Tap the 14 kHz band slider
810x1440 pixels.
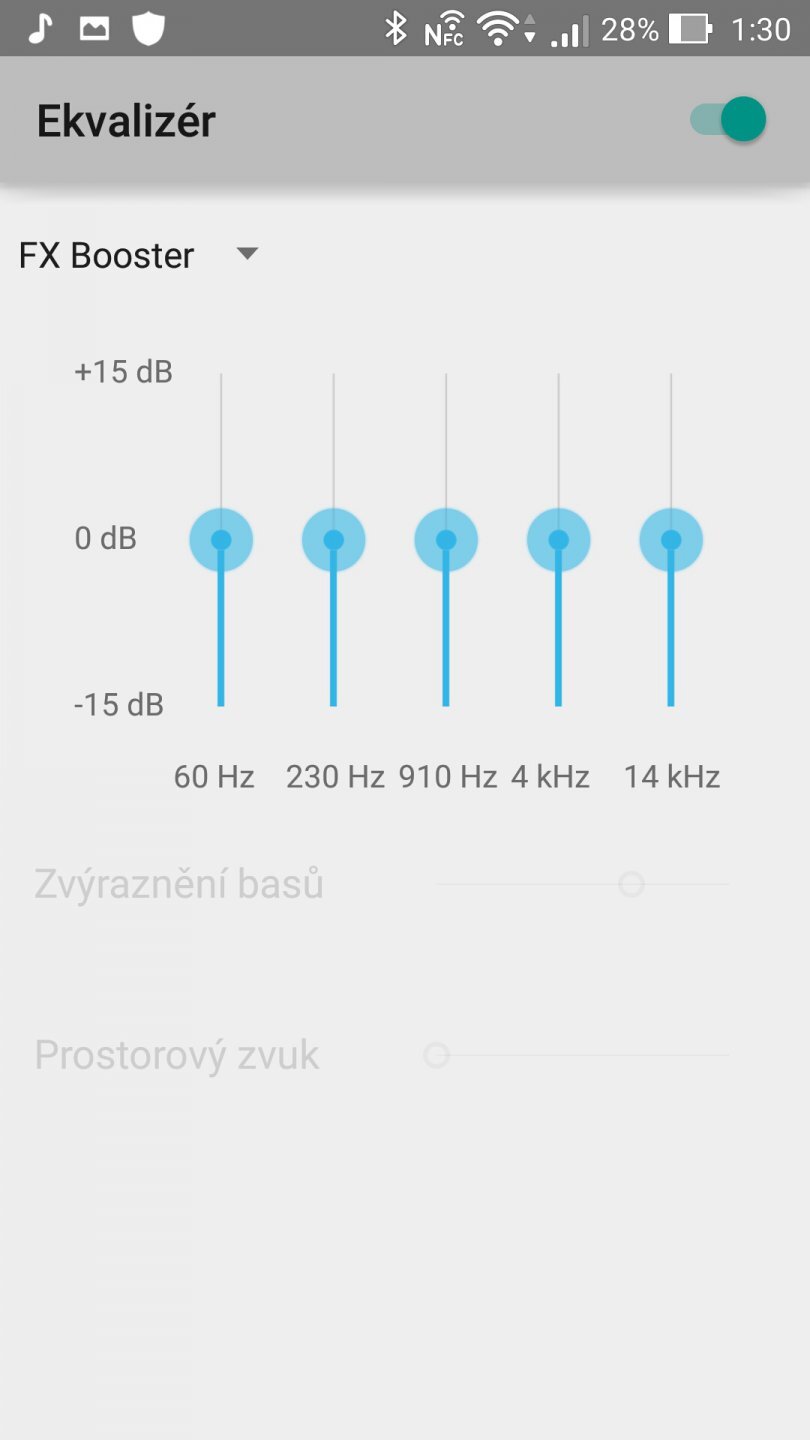coord(671,540)
